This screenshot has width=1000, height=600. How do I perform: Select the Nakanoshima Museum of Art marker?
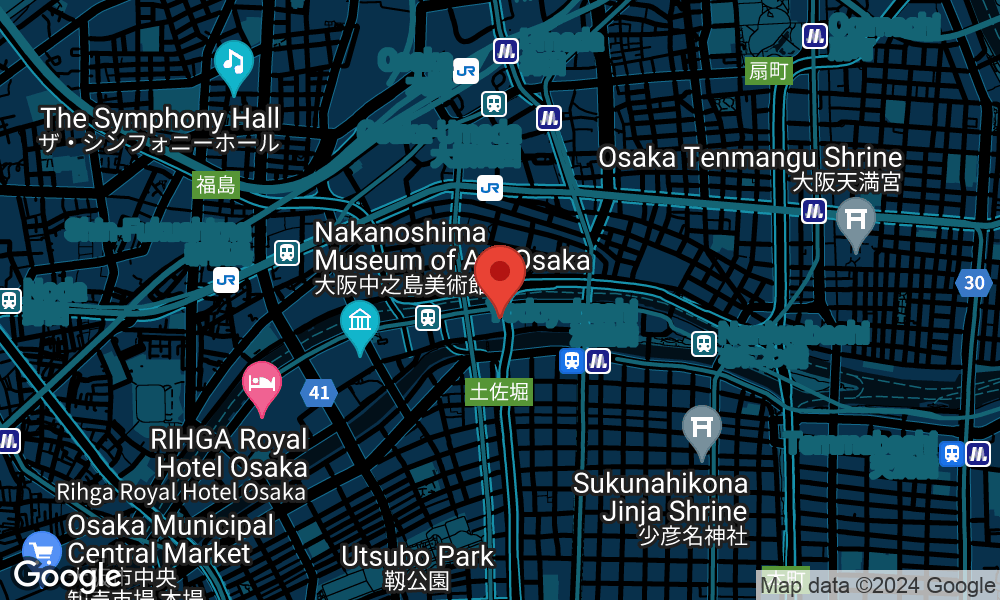click(359, 323)
